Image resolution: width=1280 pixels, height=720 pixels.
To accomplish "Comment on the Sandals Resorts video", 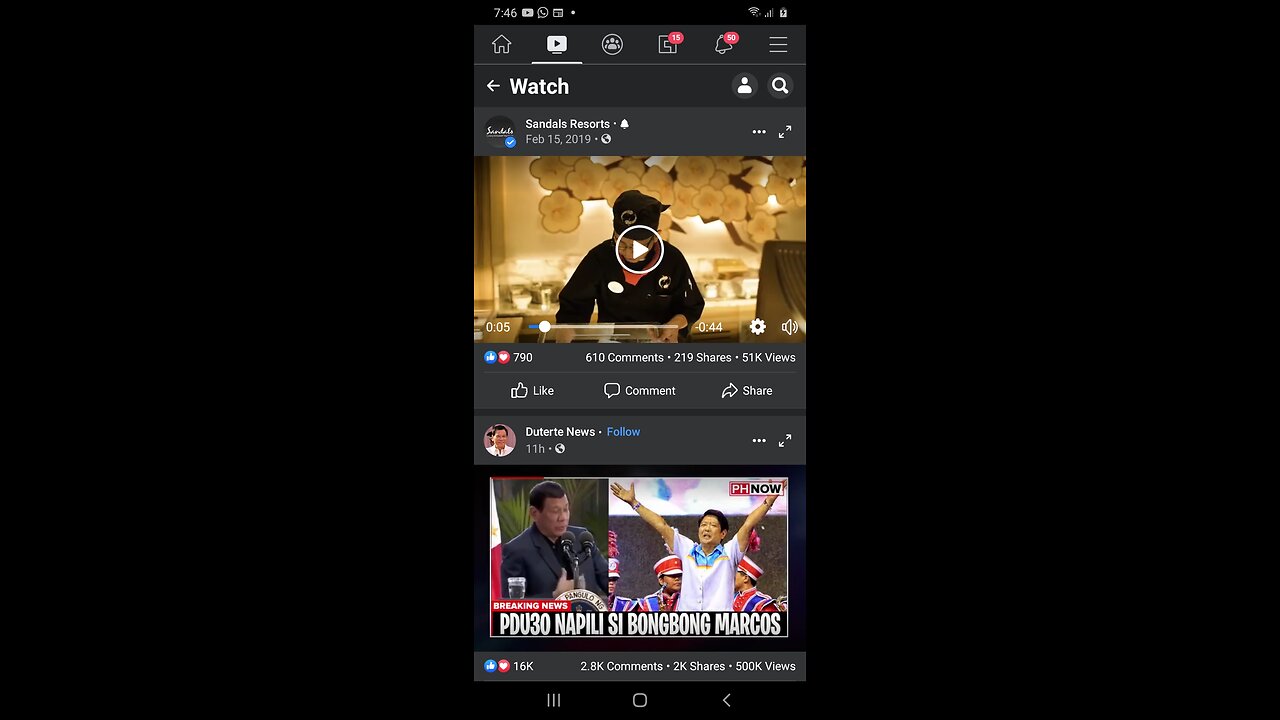I will tap(640, 391).
